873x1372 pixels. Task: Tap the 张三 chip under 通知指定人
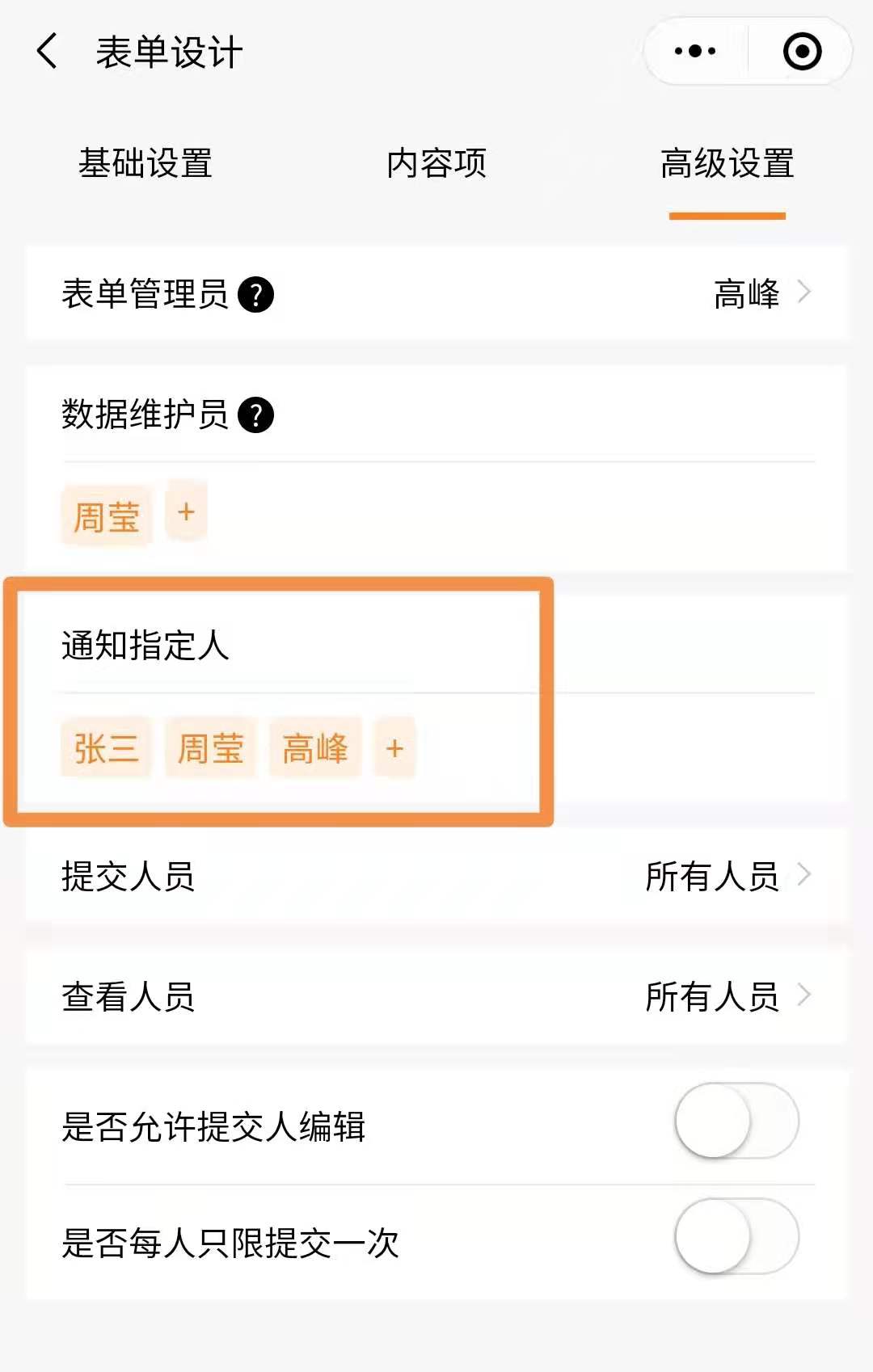(x=106, y=747)
